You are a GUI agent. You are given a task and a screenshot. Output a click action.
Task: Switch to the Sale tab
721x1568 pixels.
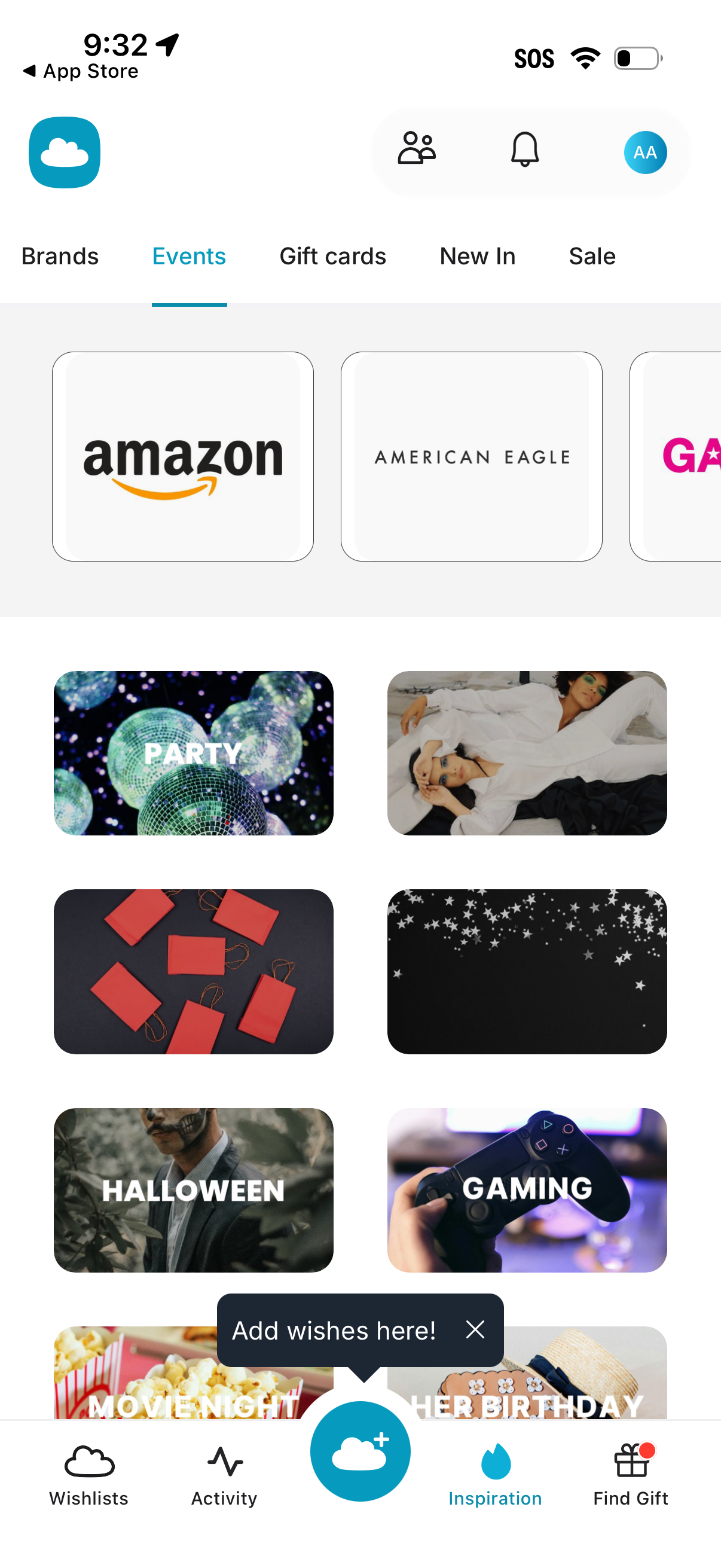pos(591,257)
